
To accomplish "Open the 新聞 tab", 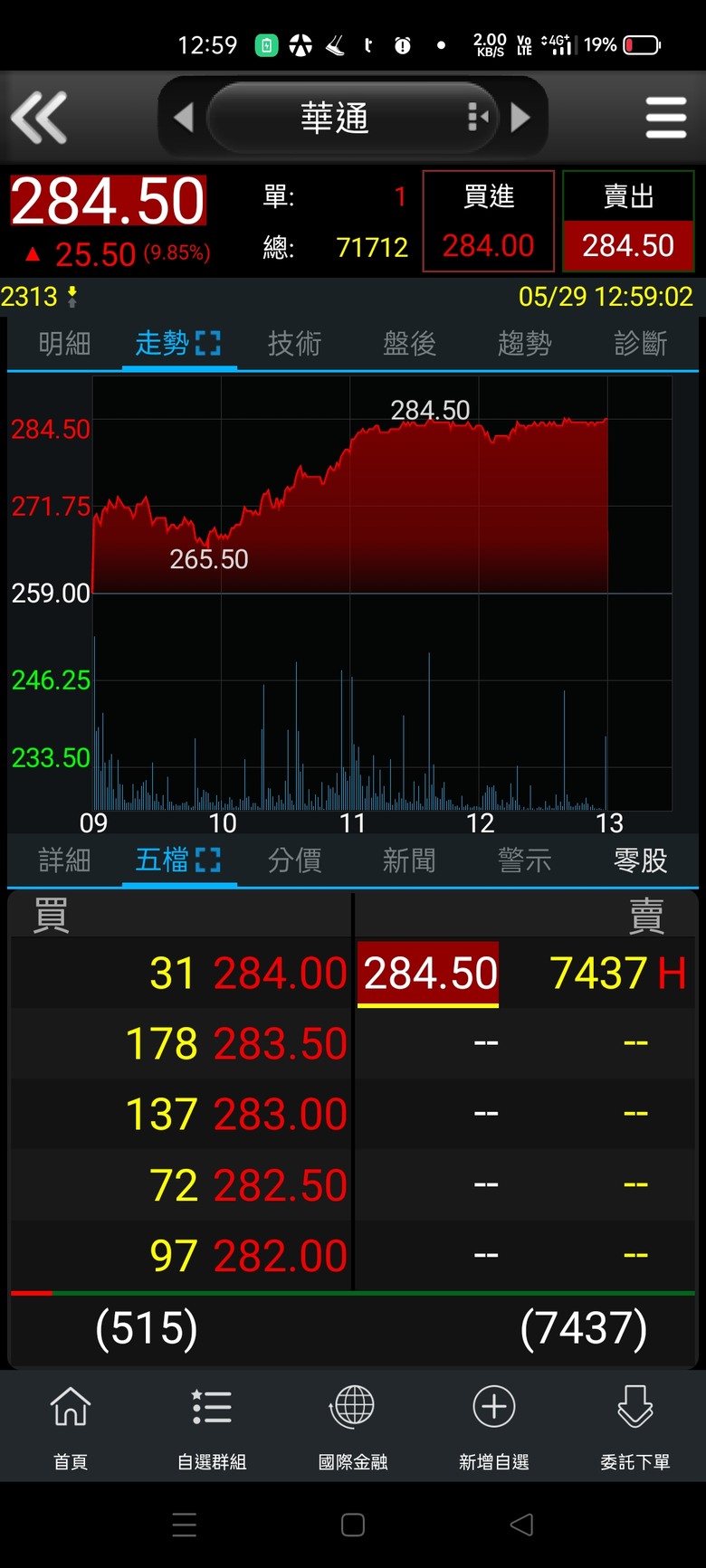I will (x=409, y=860).
